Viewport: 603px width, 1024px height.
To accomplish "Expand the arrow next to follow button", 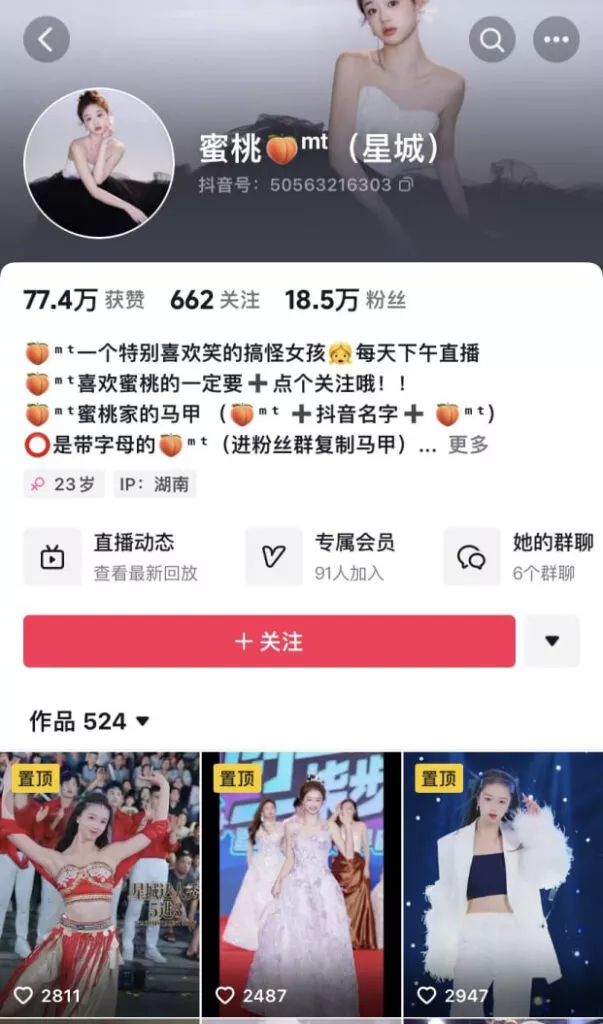I will (x=552, y=641).
